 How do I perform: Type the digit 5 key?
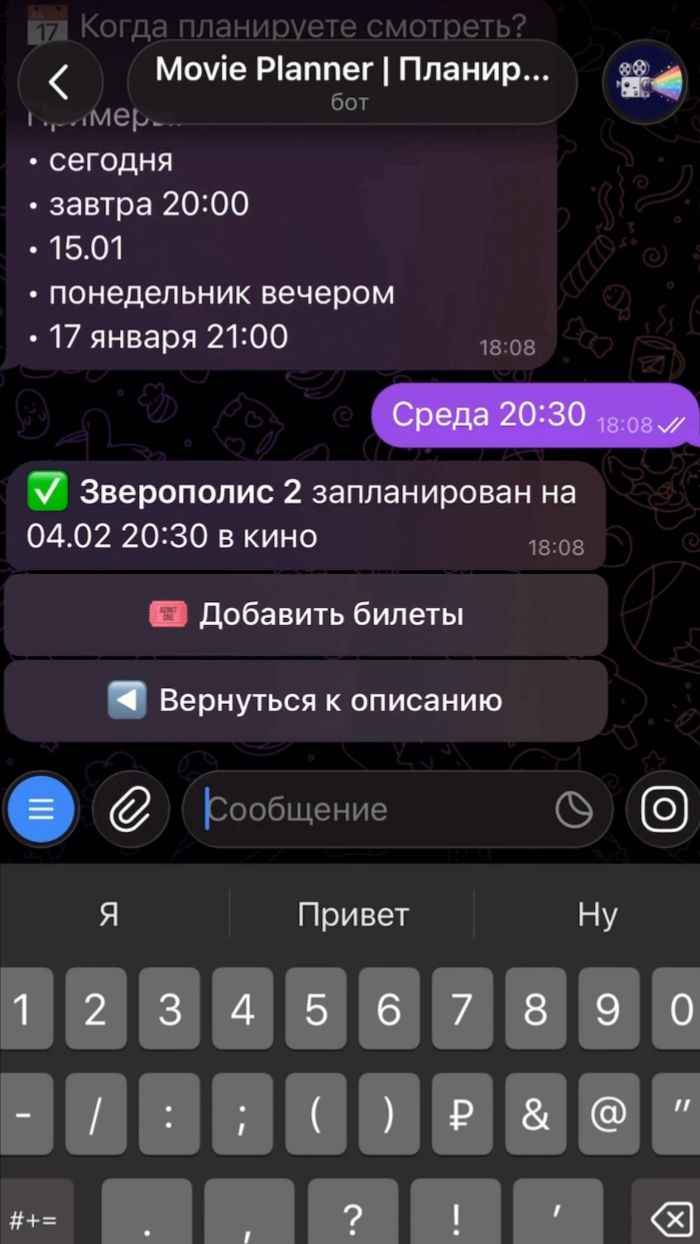316,1009
